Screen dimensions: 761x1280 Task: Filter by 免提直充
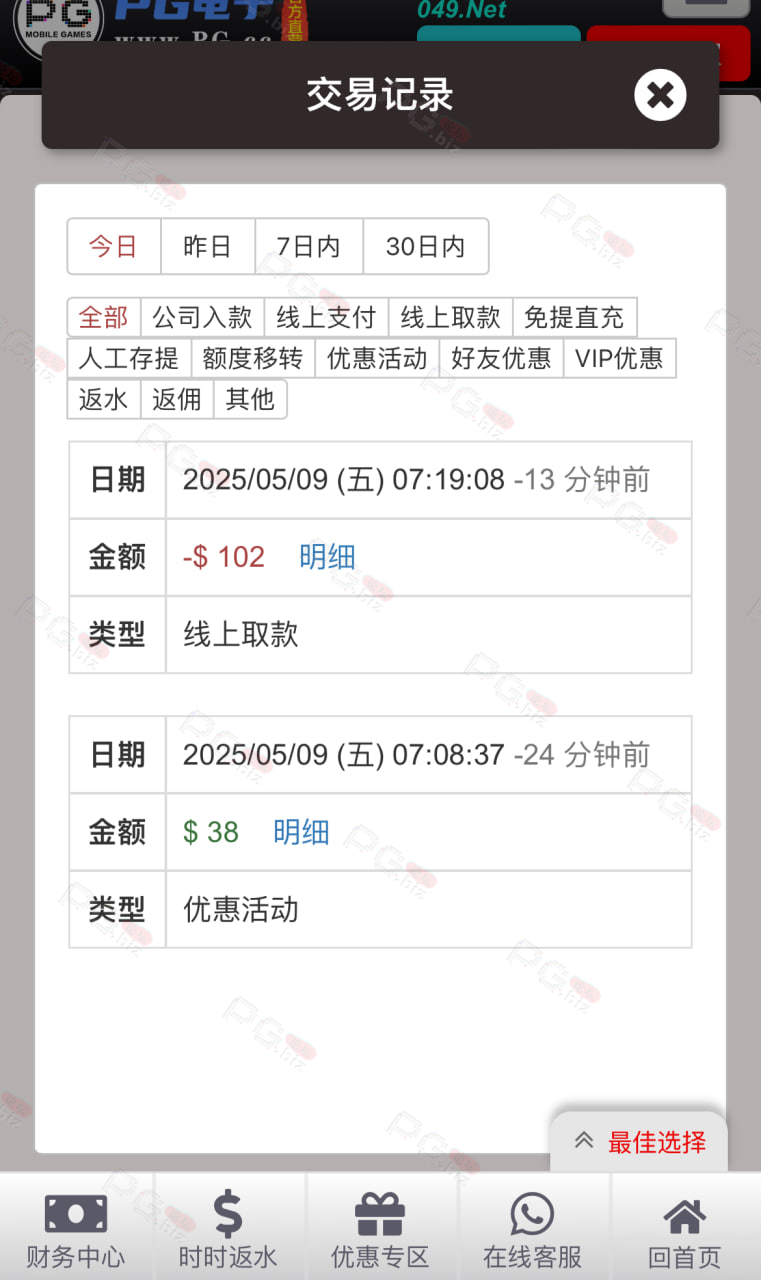coord(575,318)
